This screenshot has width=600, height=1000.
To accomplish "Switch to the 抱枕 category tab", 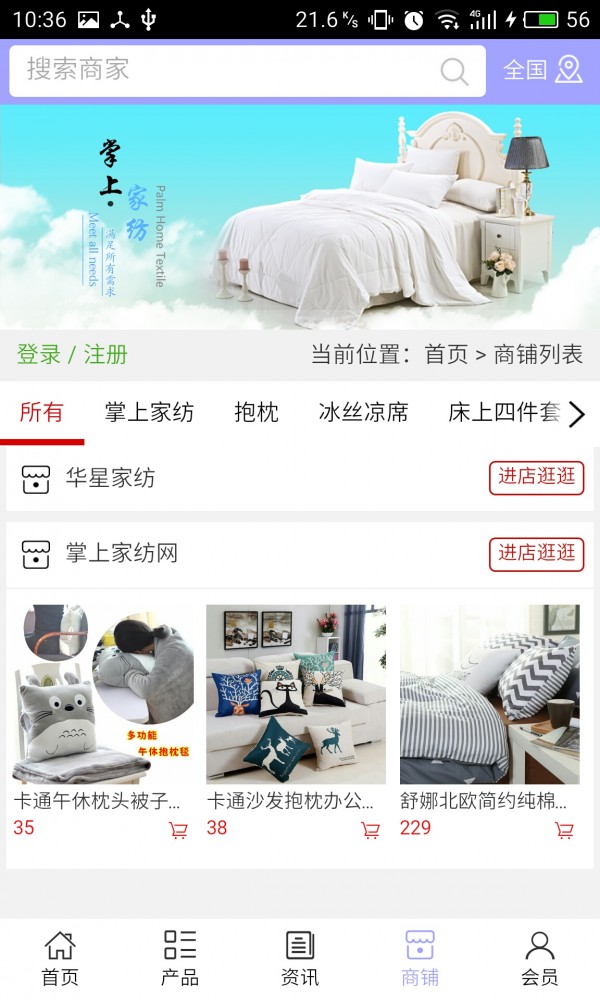I will coord(256,413).
